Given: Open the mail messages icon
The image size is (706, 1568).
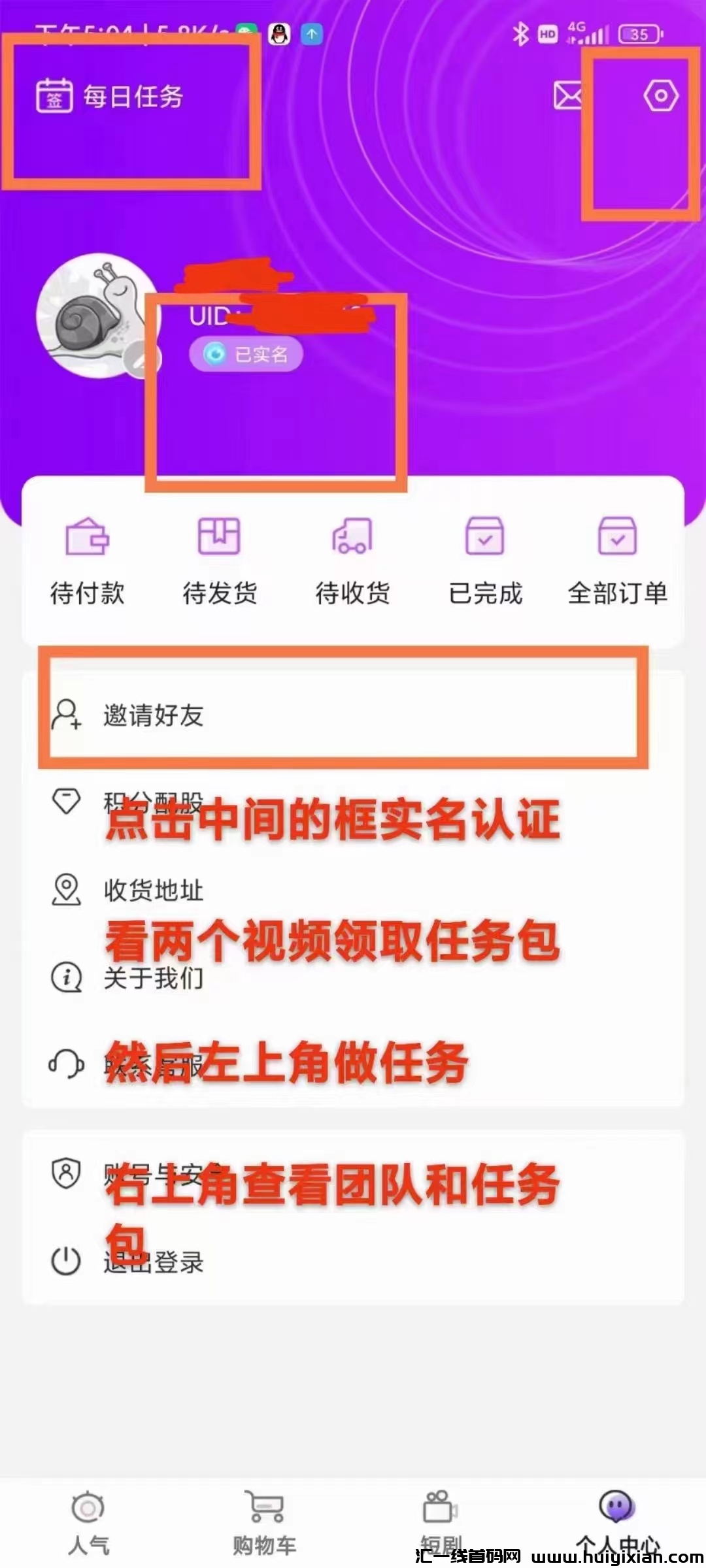Looking at the screenshot, I should 567,95.
